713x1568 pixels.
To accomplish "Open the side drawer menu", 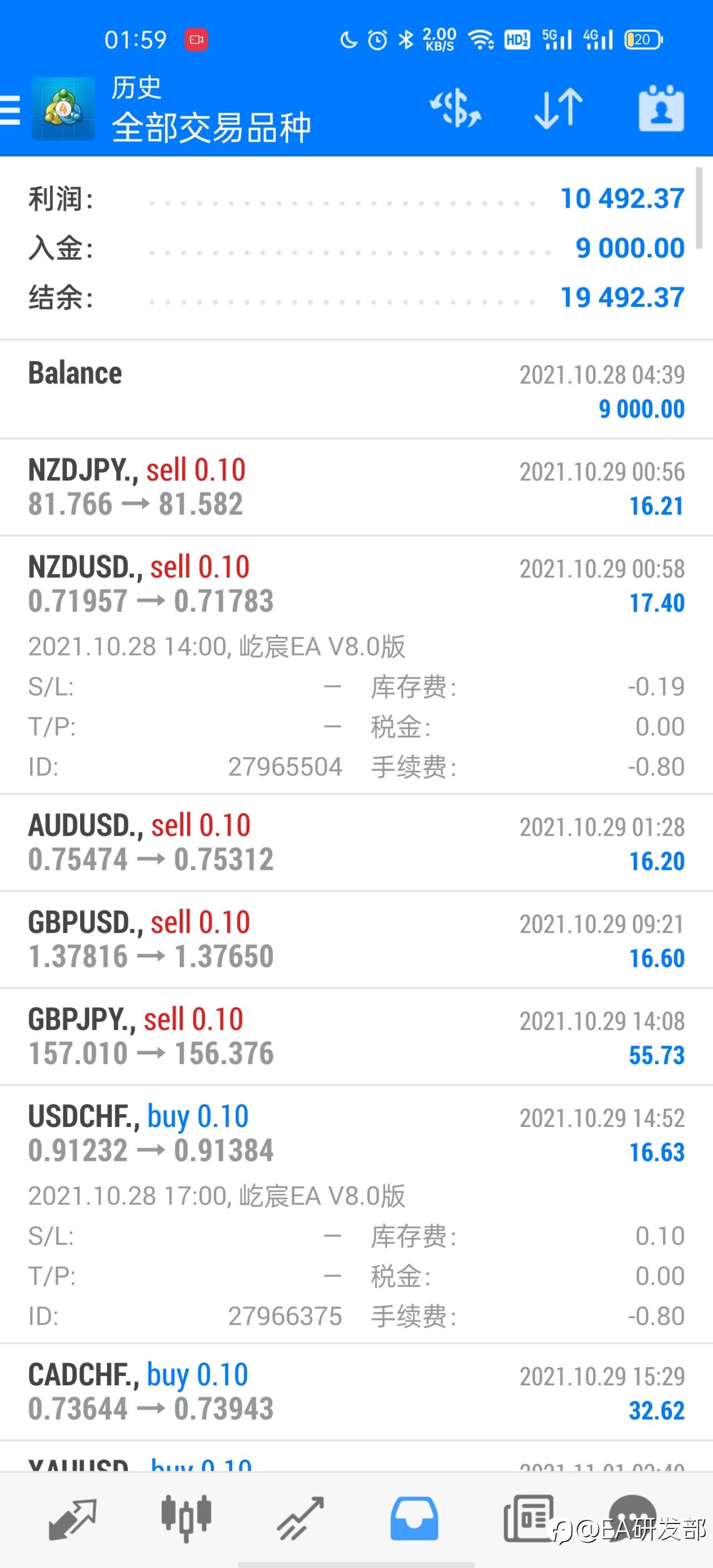I will point(9,110).
